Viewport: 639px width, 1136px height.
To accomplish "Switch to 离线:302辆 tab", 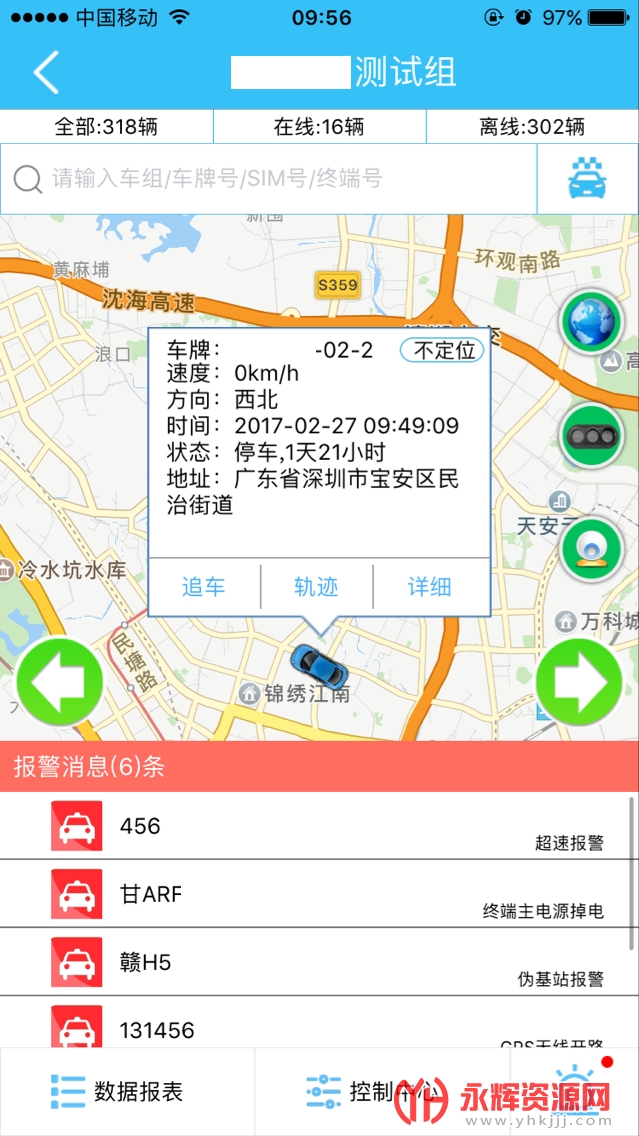I will tap(532, 127).
